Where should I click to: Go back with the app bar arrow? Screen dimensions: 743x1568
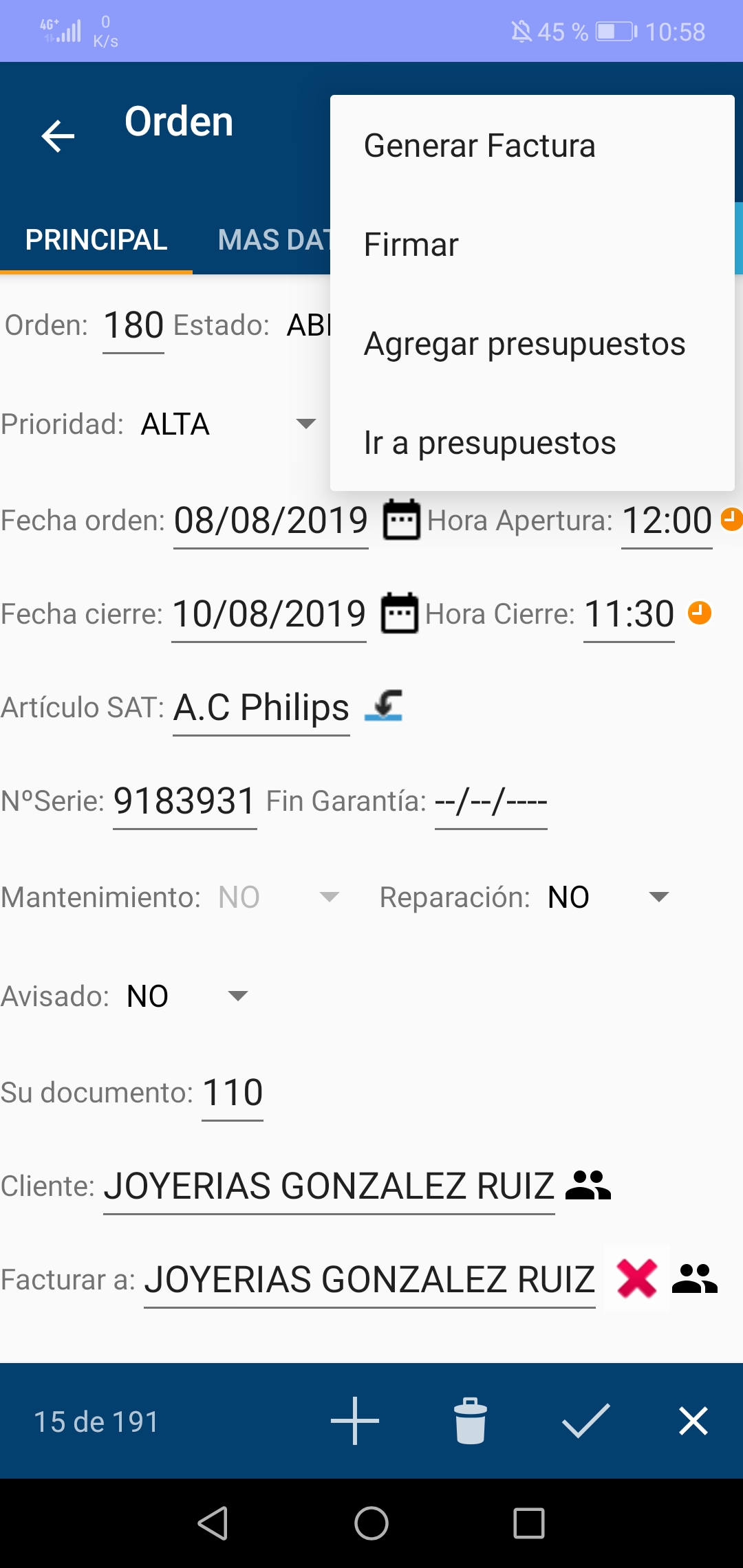point(58,135)
